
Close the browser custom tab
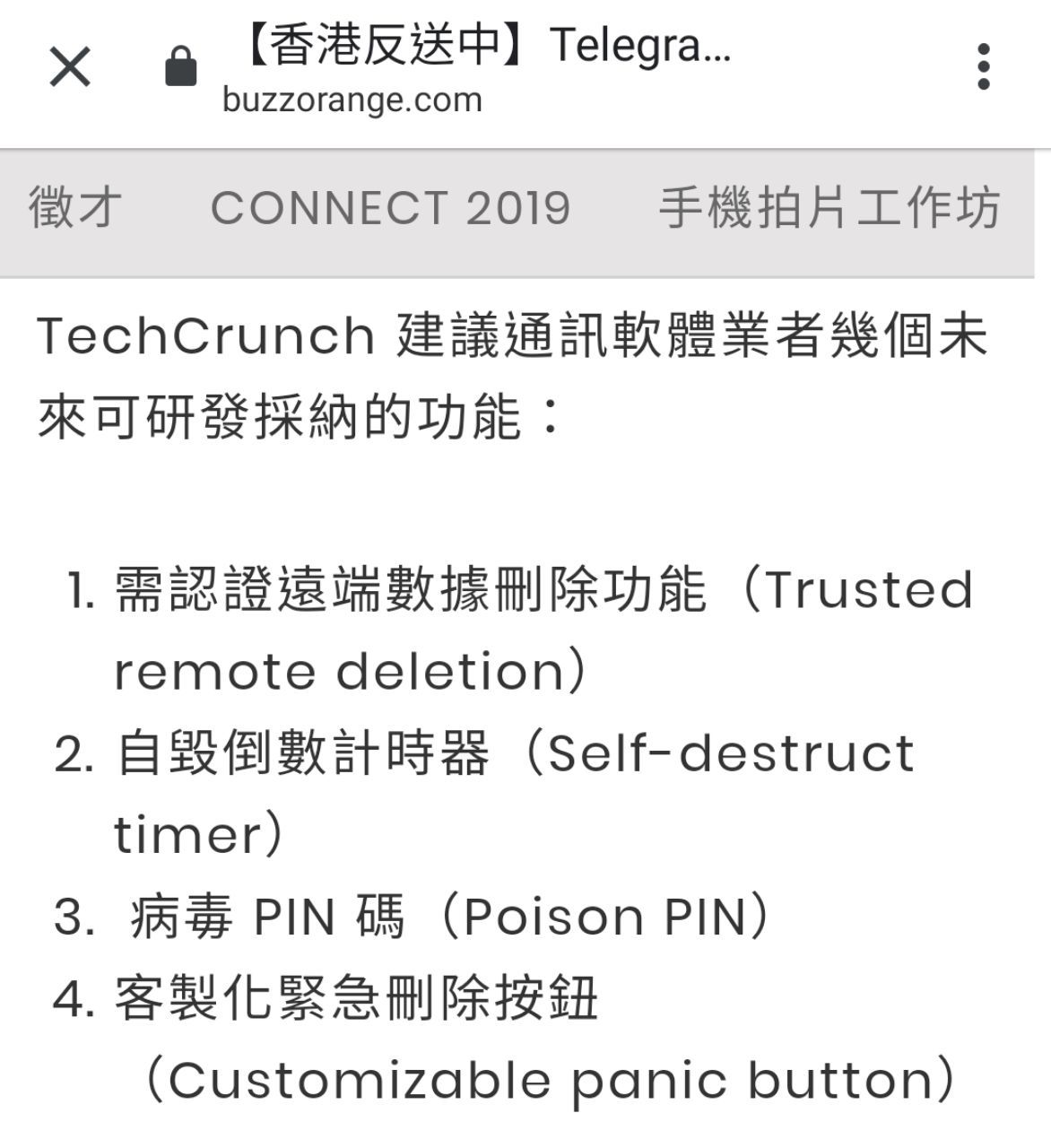click(x=70, y=67)
